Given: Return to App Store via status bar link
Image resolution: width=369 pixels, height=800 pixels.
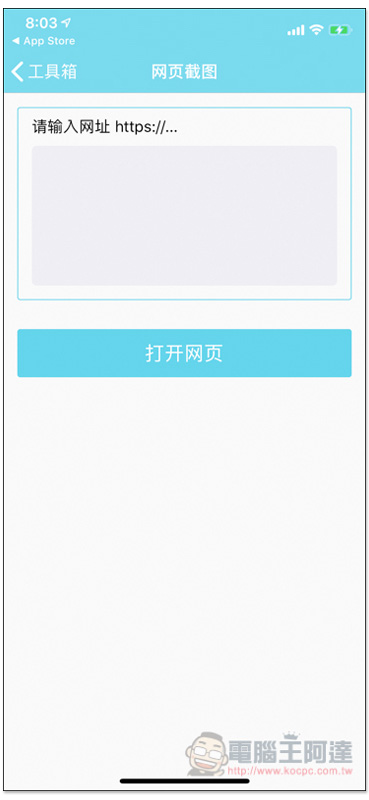Looking at the screenshot, I should click(x=43, y=41).
